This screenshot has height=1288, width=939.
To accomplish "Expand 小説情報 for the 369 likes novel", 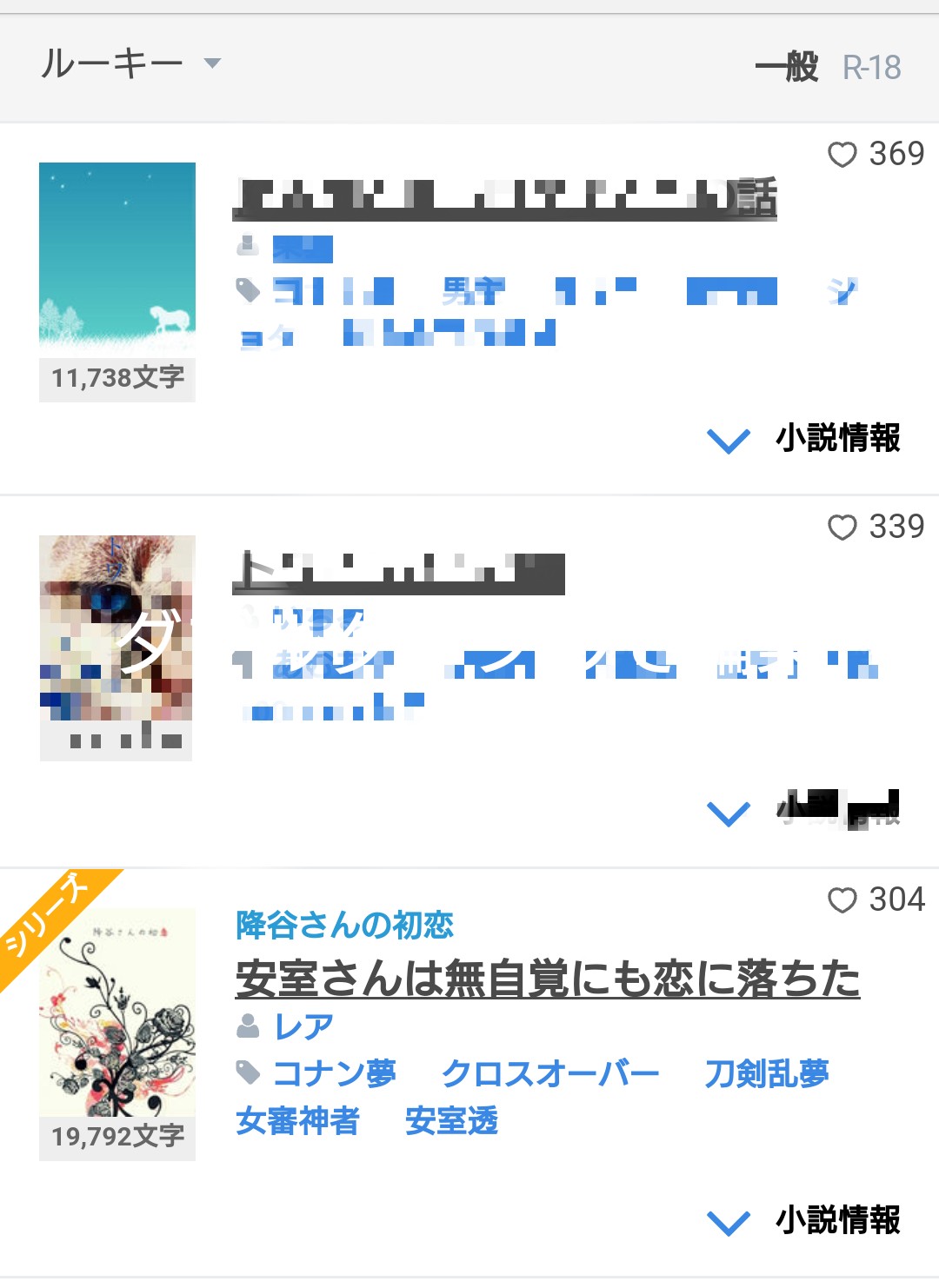I will [x=804, y=439].
